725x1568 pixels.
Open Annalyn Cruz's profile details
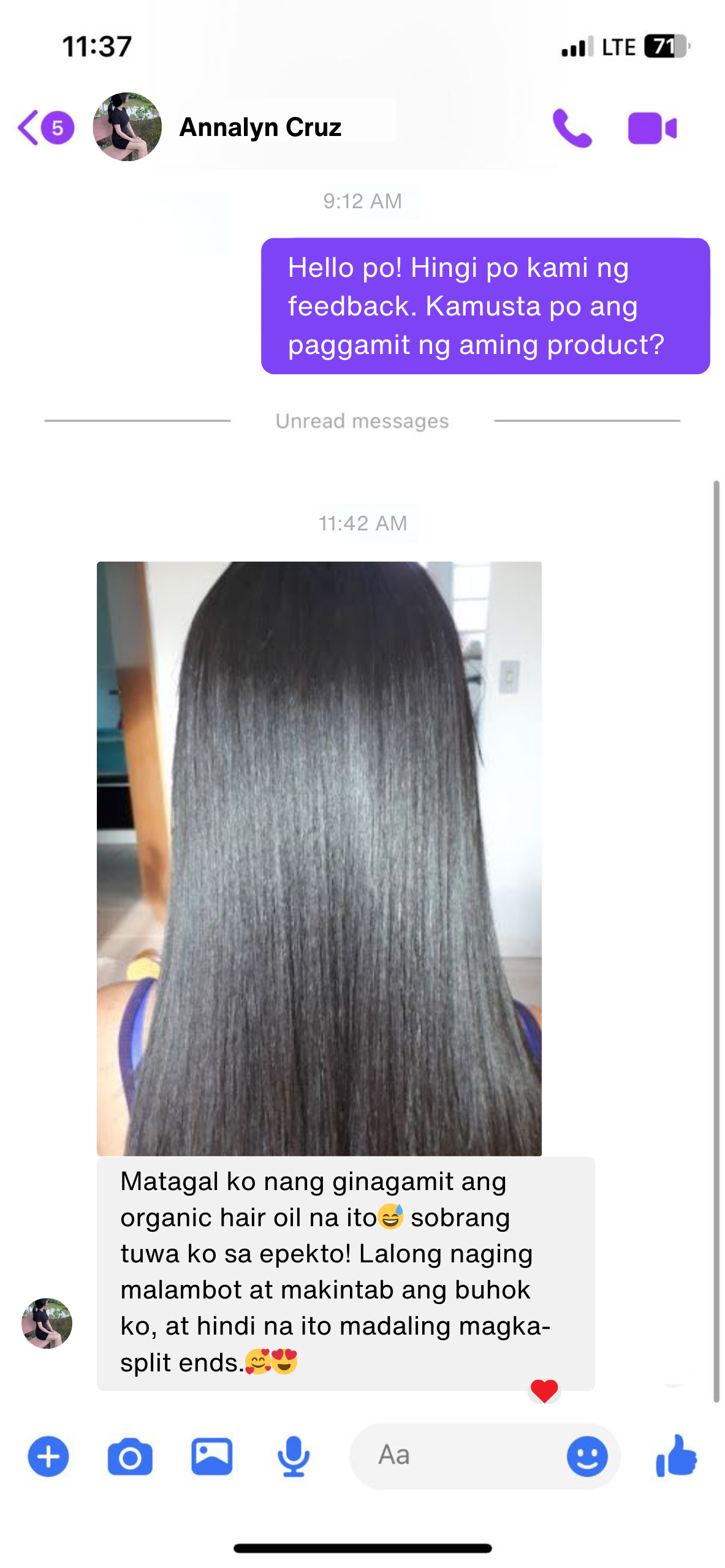[x=259, y=127]
